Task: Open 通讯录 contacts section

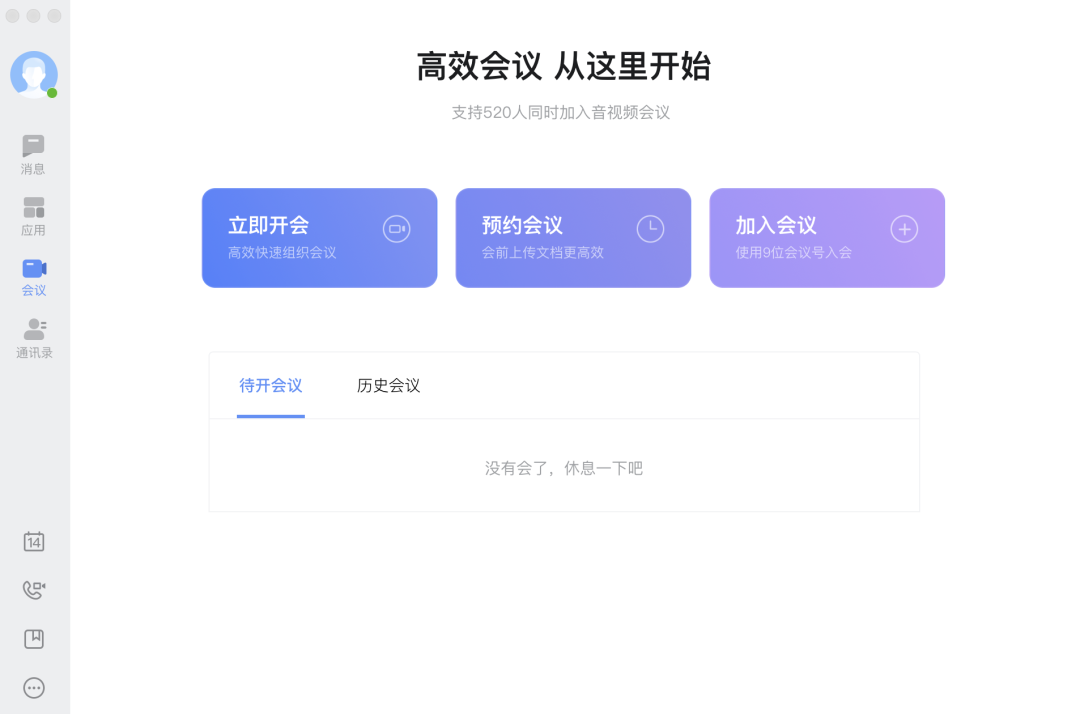Action: click(34, 338)
